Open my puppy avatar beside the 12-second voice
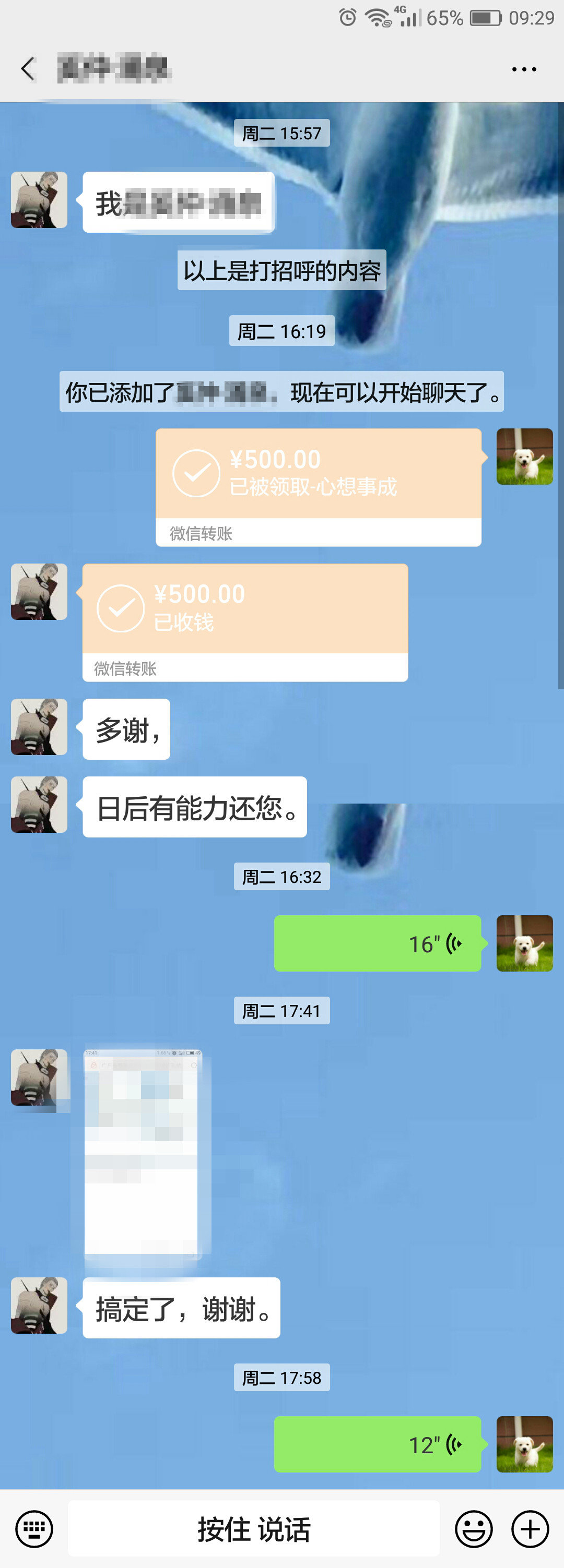This screenshot has width=564, height=1568. click(x=524, y=1444)
